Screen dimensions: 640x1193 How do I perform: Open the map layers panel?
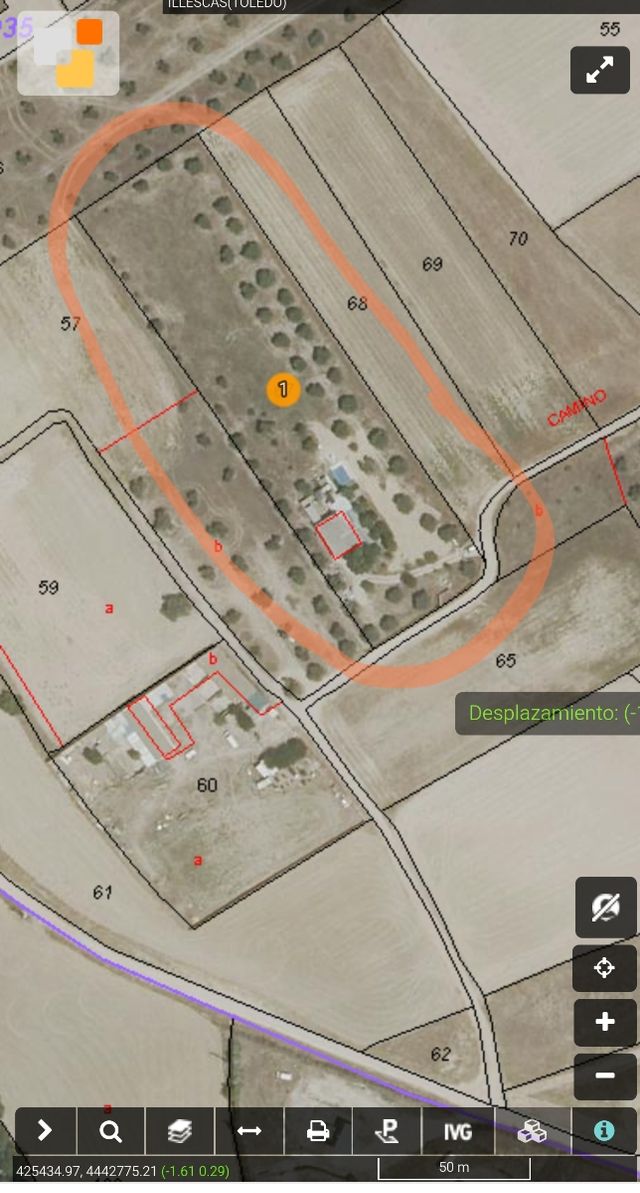coord(180,1131)
